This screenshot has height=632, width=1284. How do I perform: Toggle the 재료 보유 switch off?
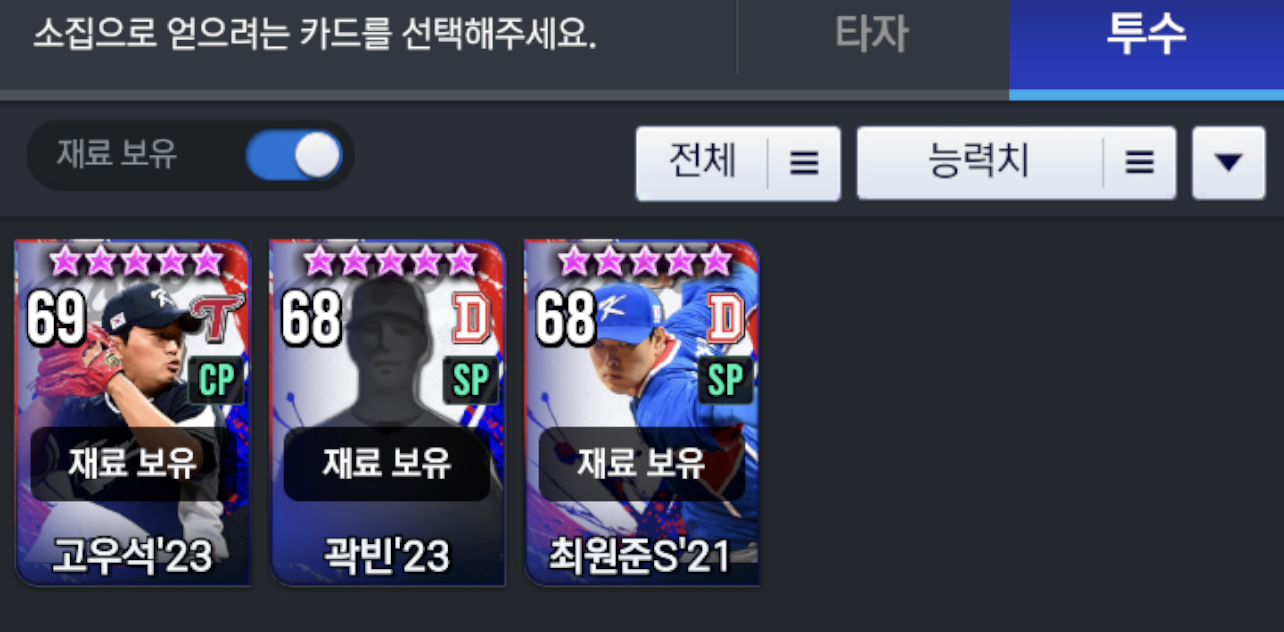coord(294,156)
